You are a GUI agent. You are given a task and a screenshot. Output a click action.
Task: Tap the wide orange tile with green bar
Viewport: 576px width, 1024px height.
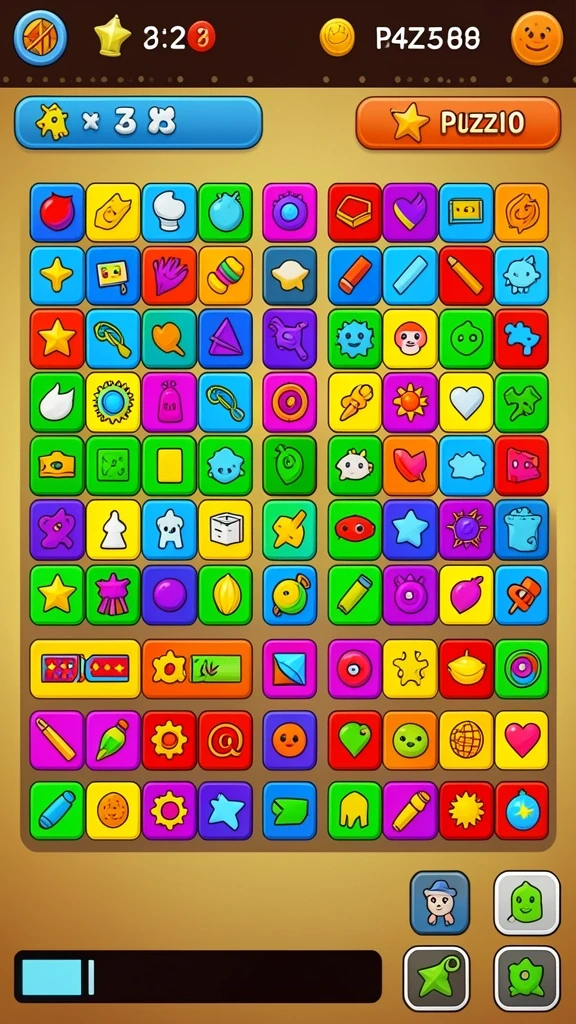(197, 669)
